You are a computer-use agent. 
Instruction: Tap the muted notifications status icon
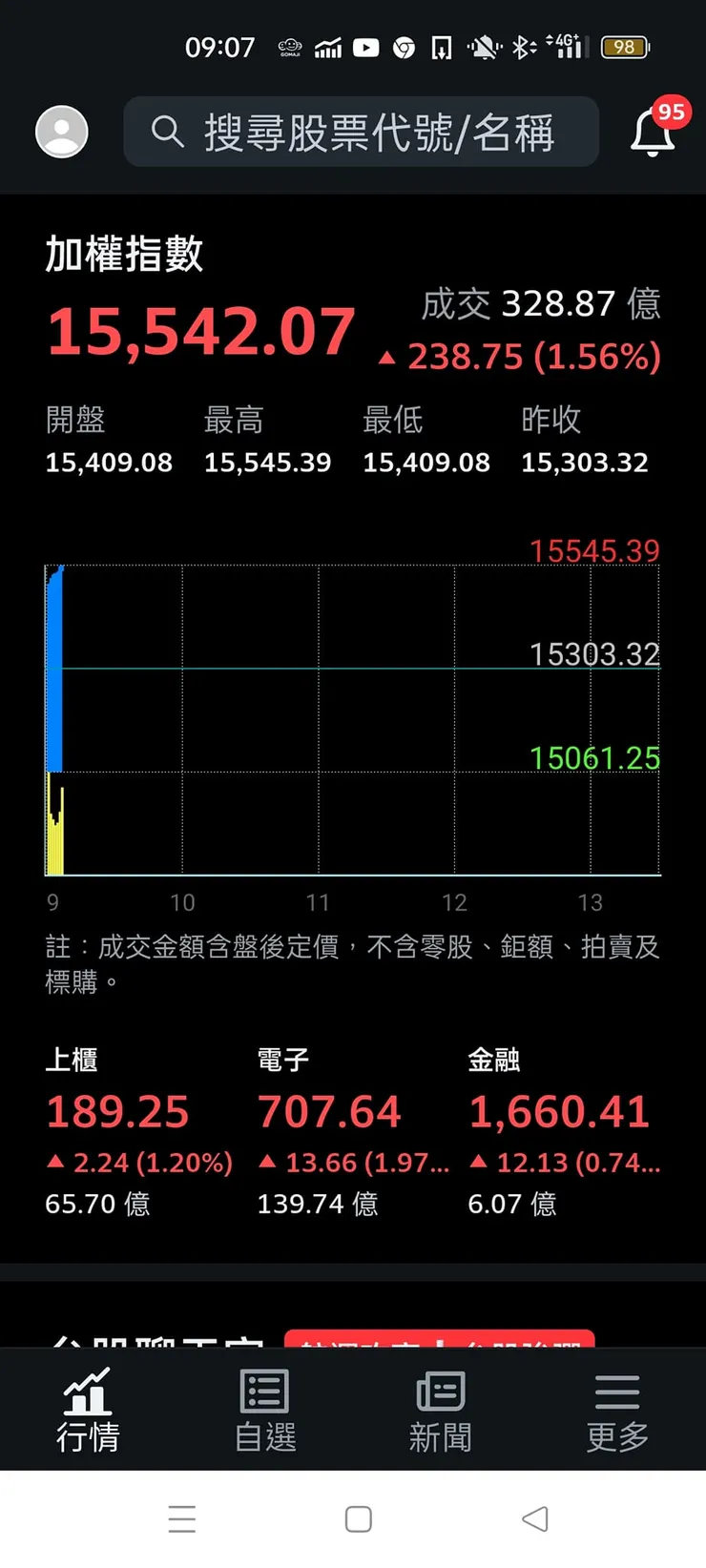click(x=485, y=46)
